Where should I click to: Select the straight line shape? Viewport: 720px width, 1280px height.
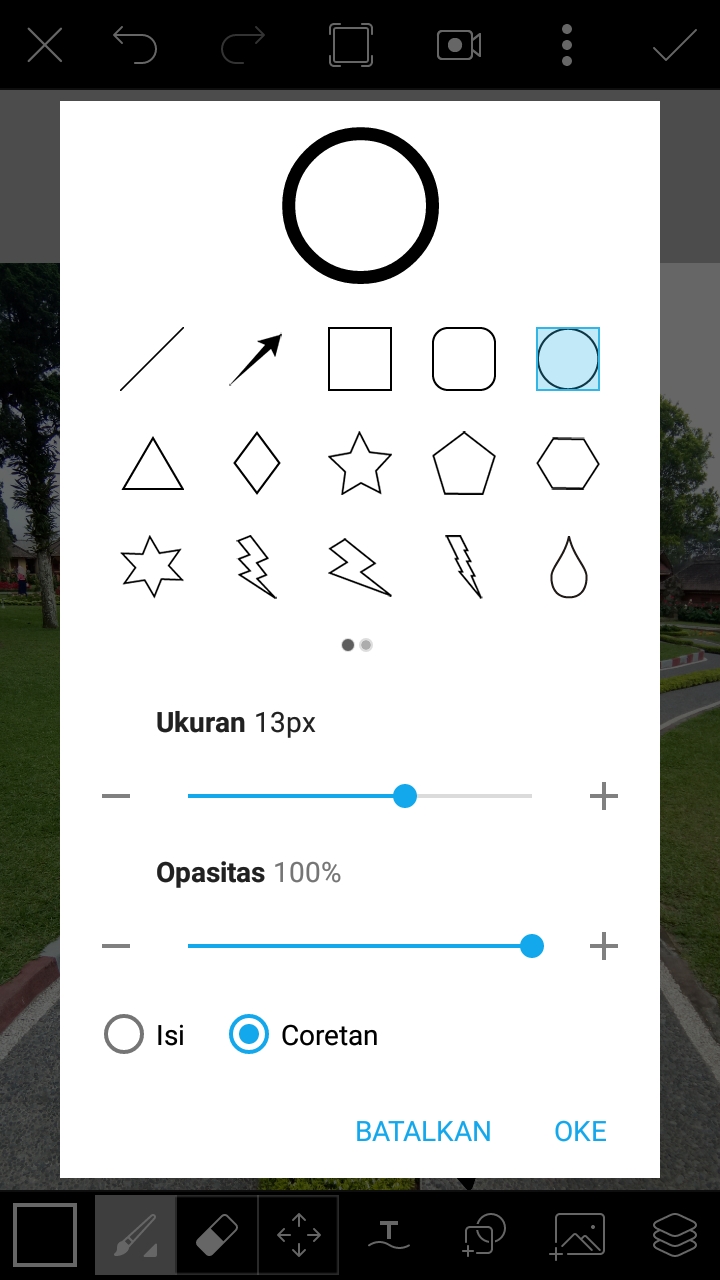pos(152,359)
